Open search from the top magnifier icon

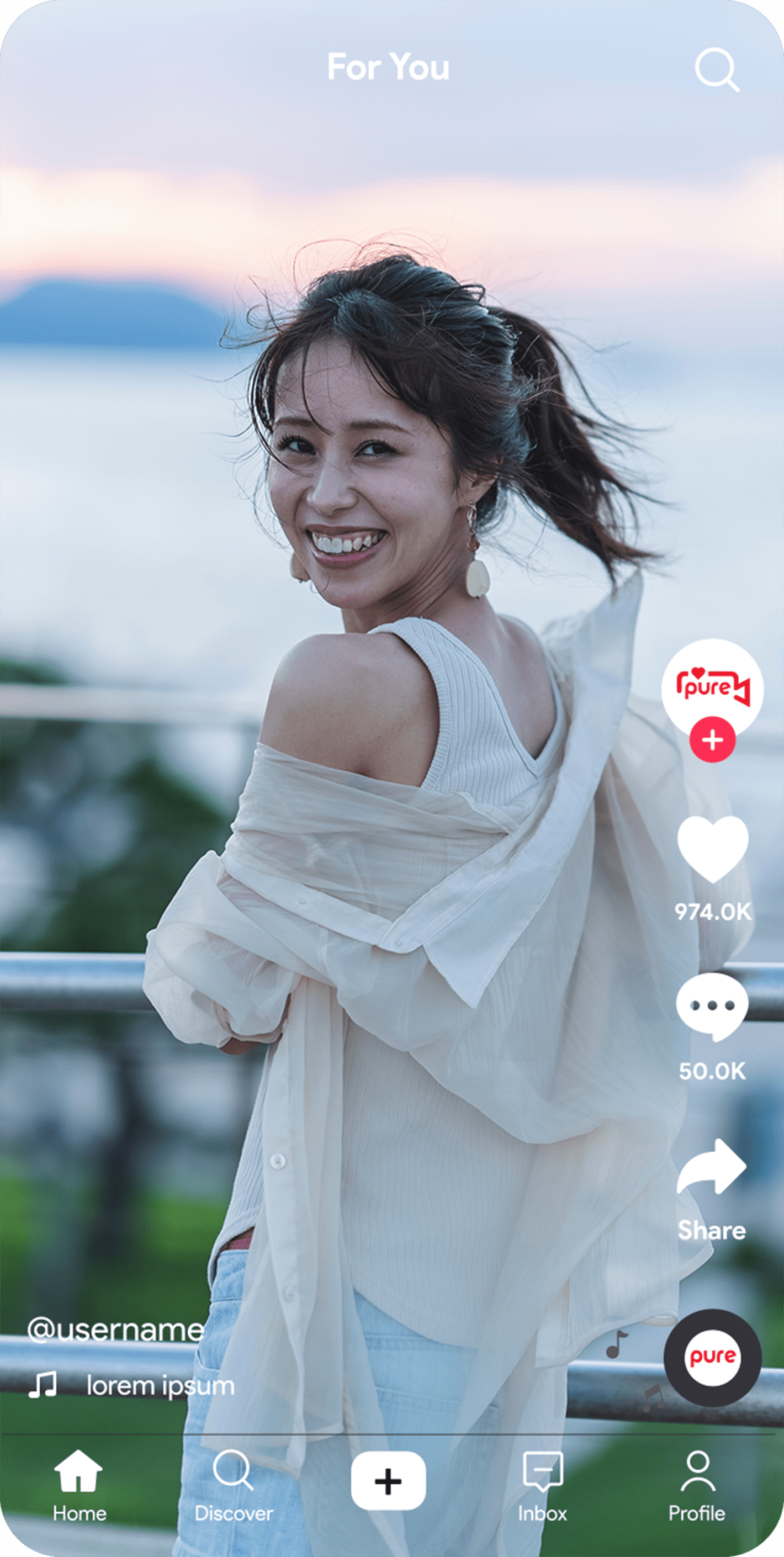pos(716,70)
